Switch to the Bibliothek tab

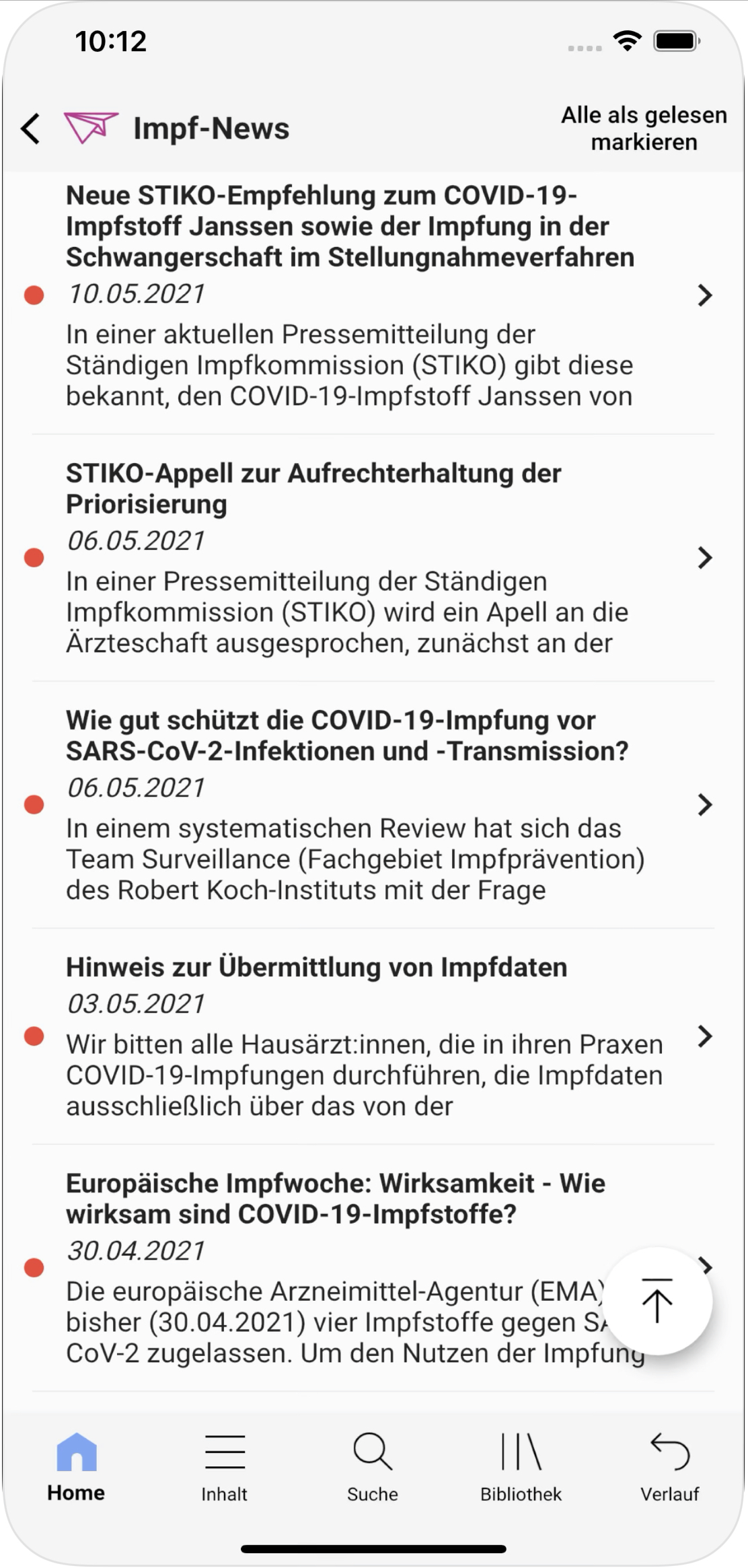point(521,1467)
